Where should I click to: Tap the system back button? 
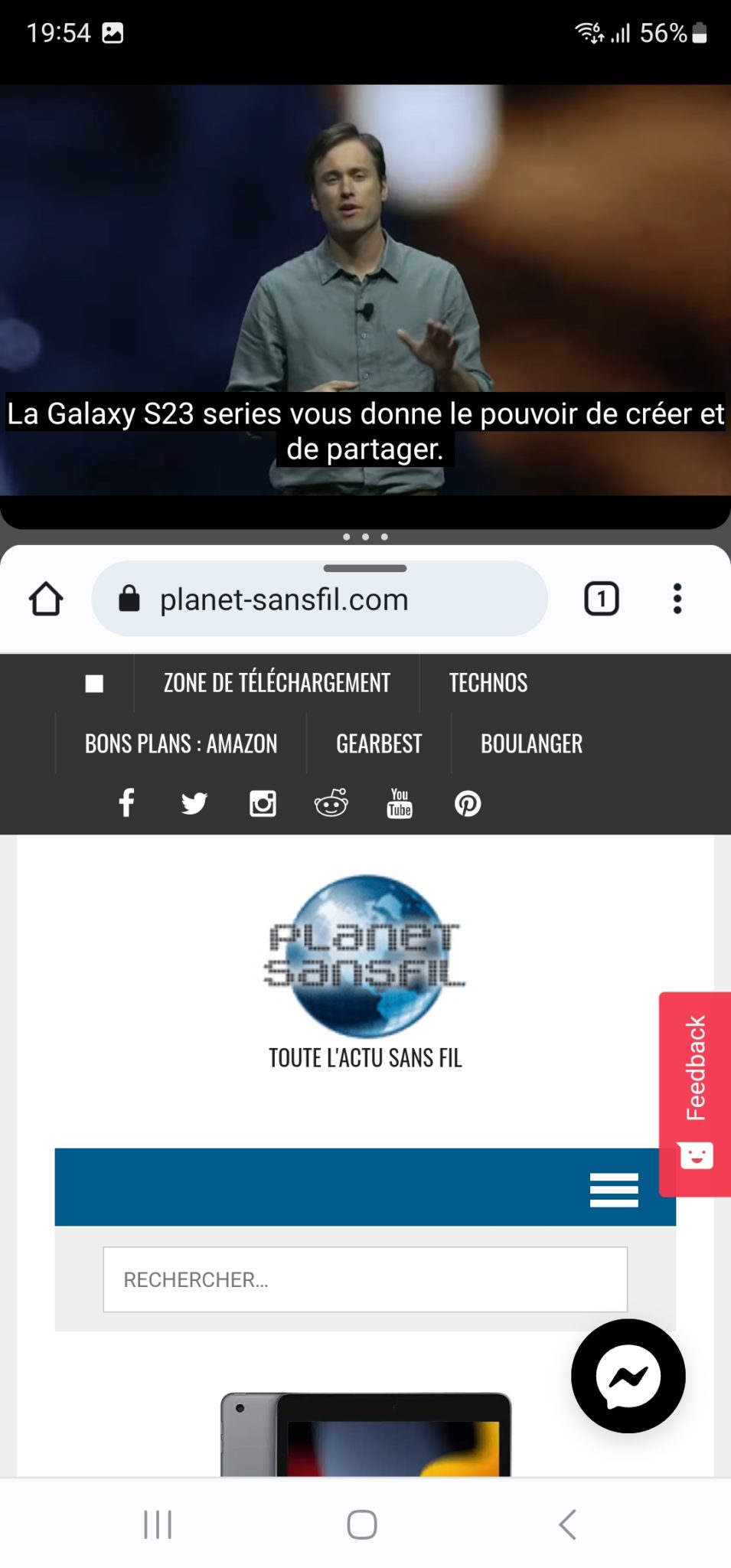click(567, 1524)
